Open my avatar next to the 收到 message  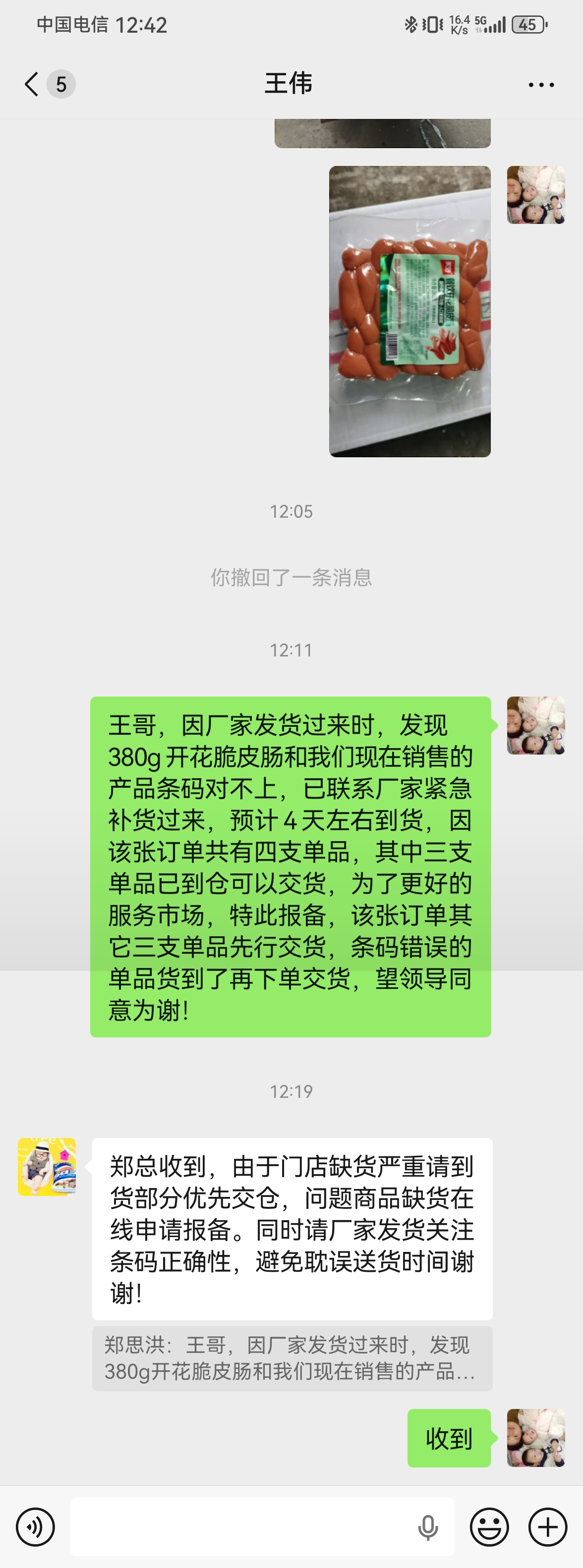535,1438
